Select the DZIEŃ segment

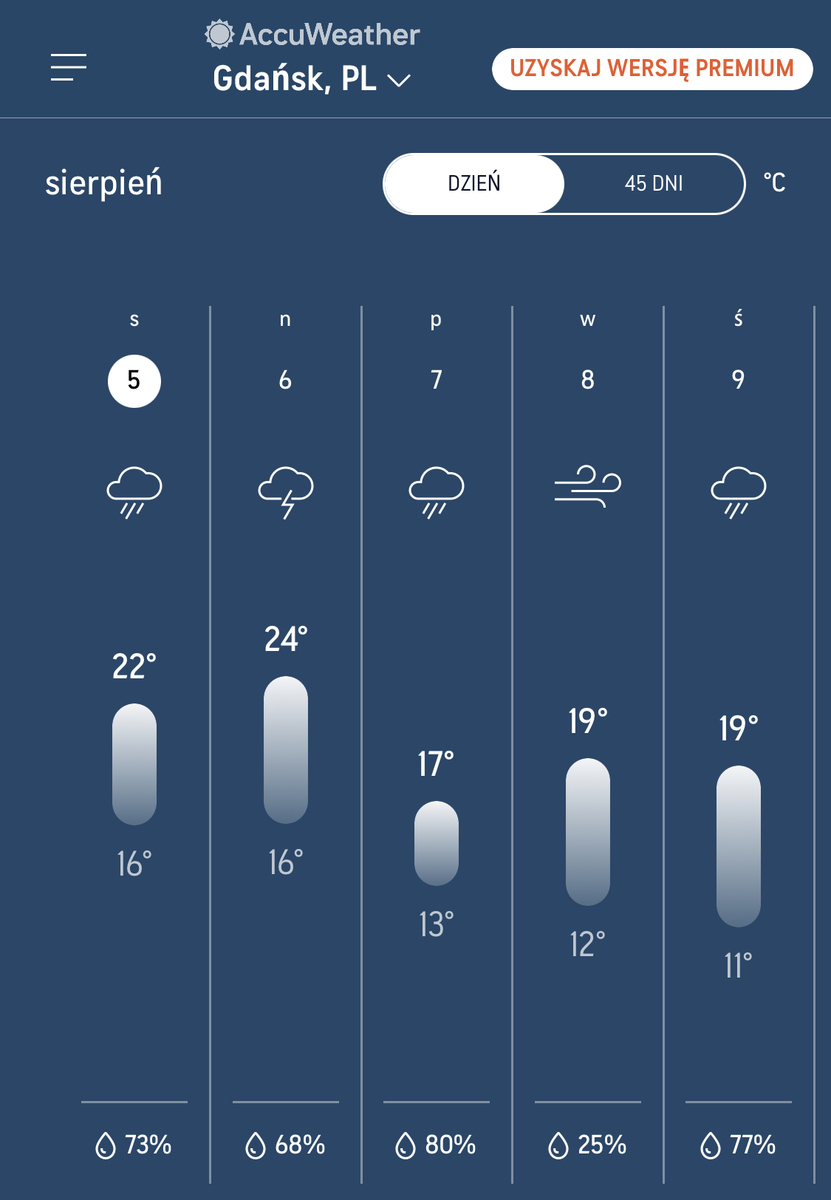[x=474, y=184]
